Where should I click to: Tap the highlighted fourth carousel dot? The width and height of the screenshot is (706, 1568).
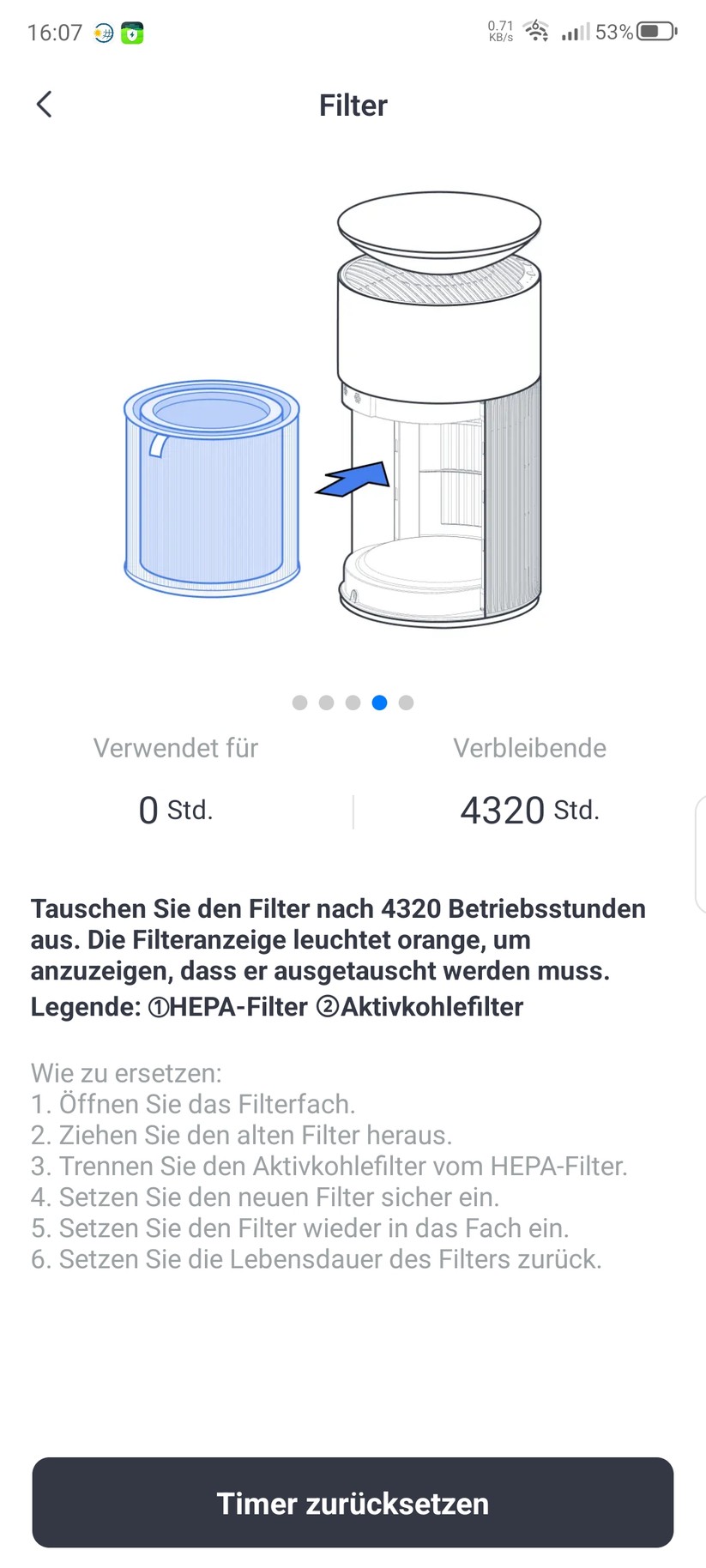[379, 703]
